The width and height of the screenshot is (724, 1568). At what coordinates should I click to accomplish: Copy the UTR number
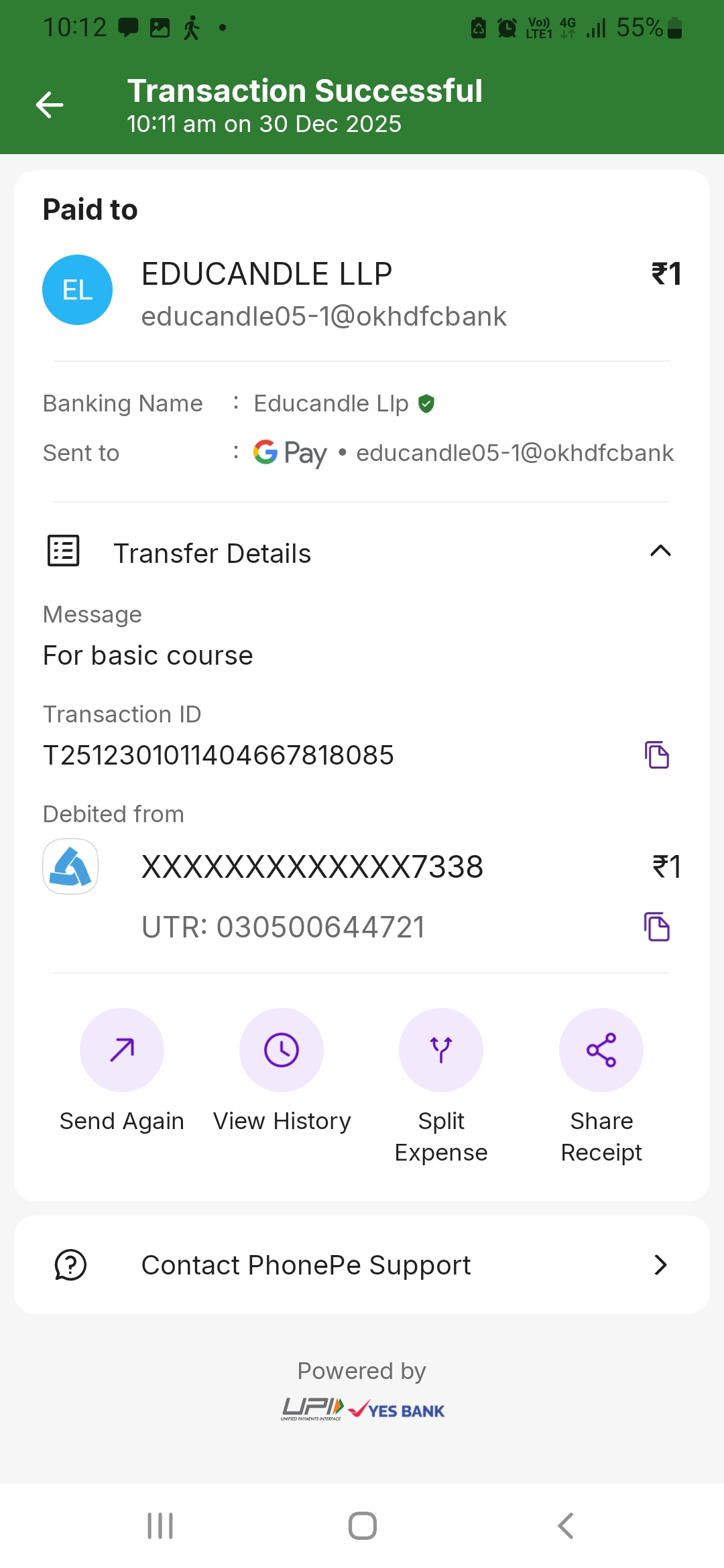(x=657, y=927)
